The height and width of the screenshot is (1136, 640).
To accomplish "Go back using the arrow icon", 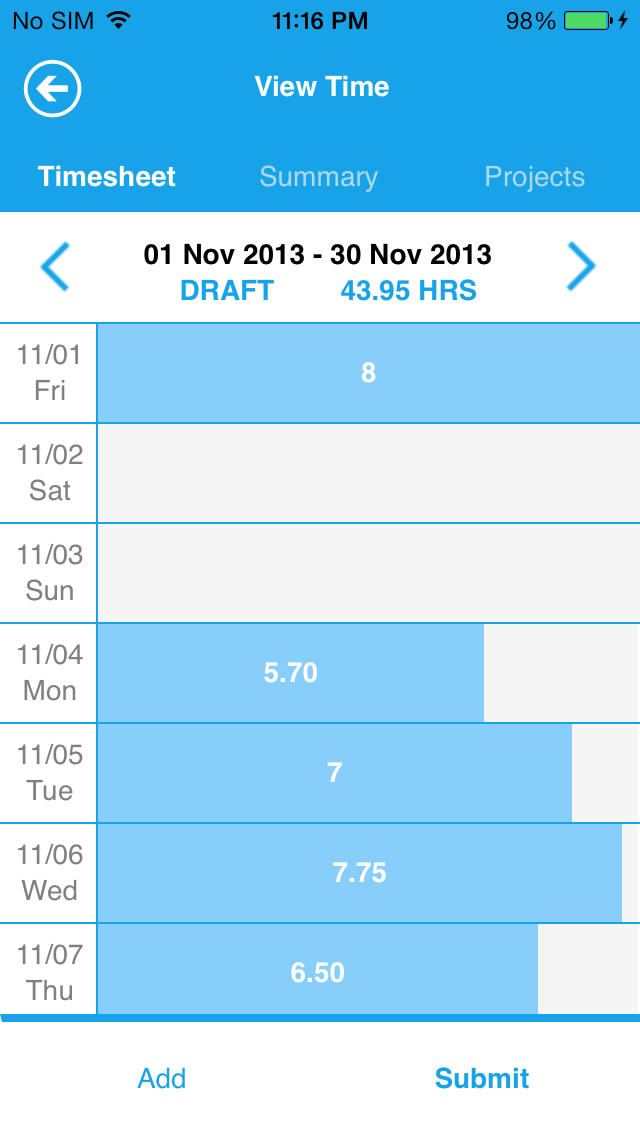I will 52,89.
